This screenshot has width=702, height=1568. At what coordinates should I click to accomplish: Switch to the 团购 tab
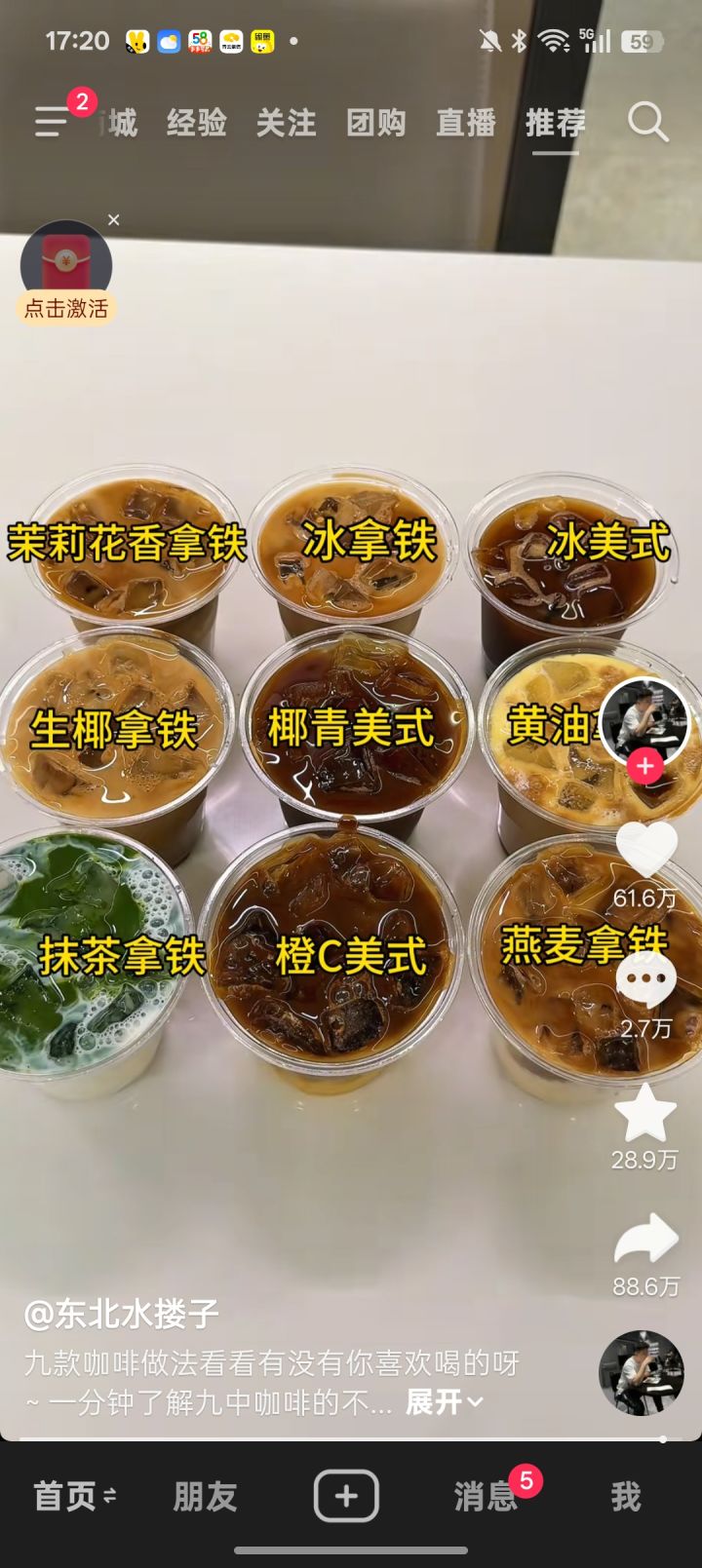(x=375, y=124)
